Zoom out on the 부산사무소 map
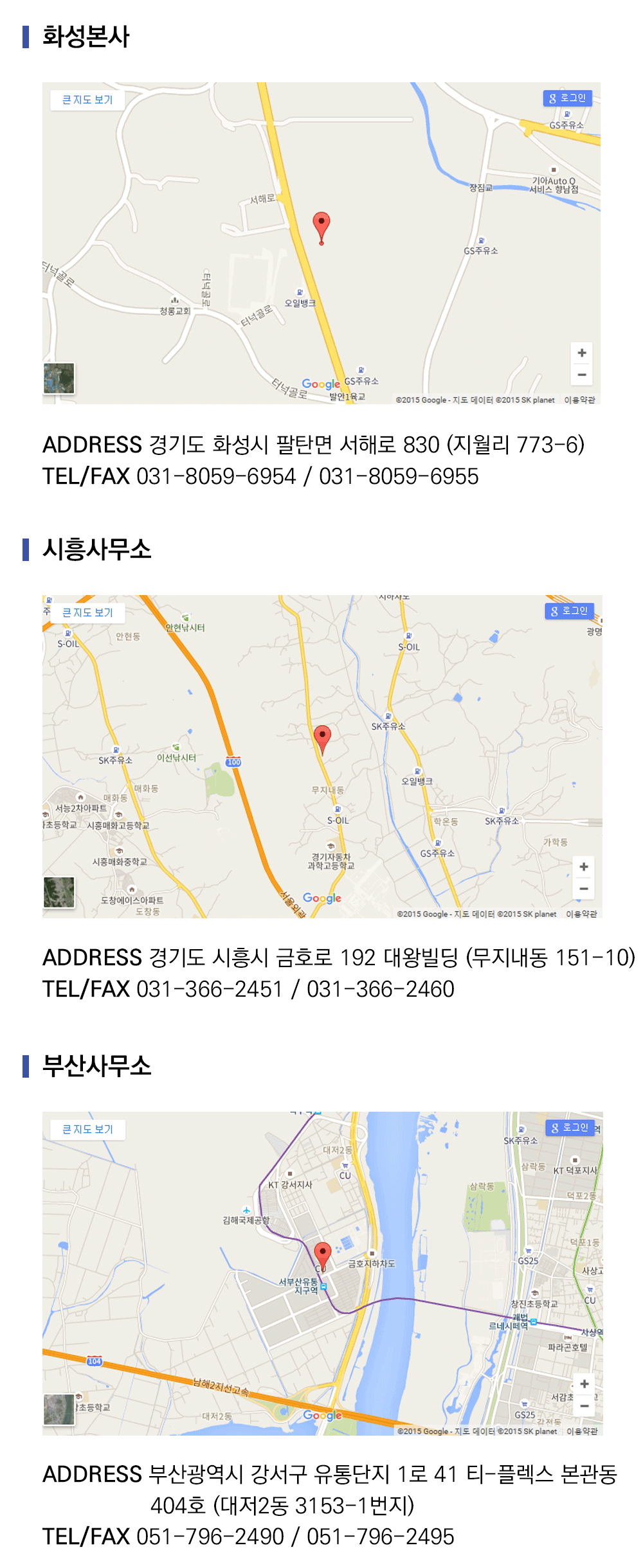This screenshot has height=1568, width=643. pos(584,1405)
